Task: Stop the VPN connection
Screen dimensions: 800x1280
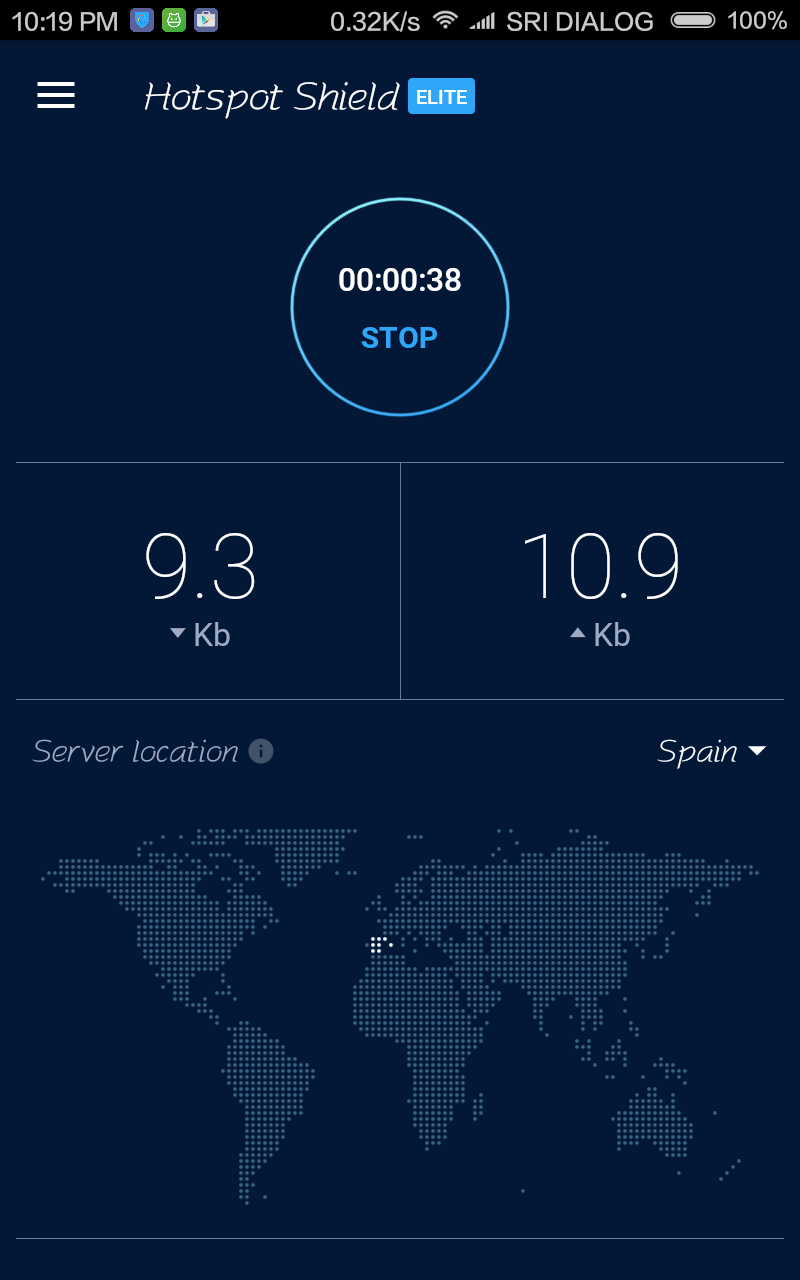Action: pyautogui.click(x=399, y=337)
